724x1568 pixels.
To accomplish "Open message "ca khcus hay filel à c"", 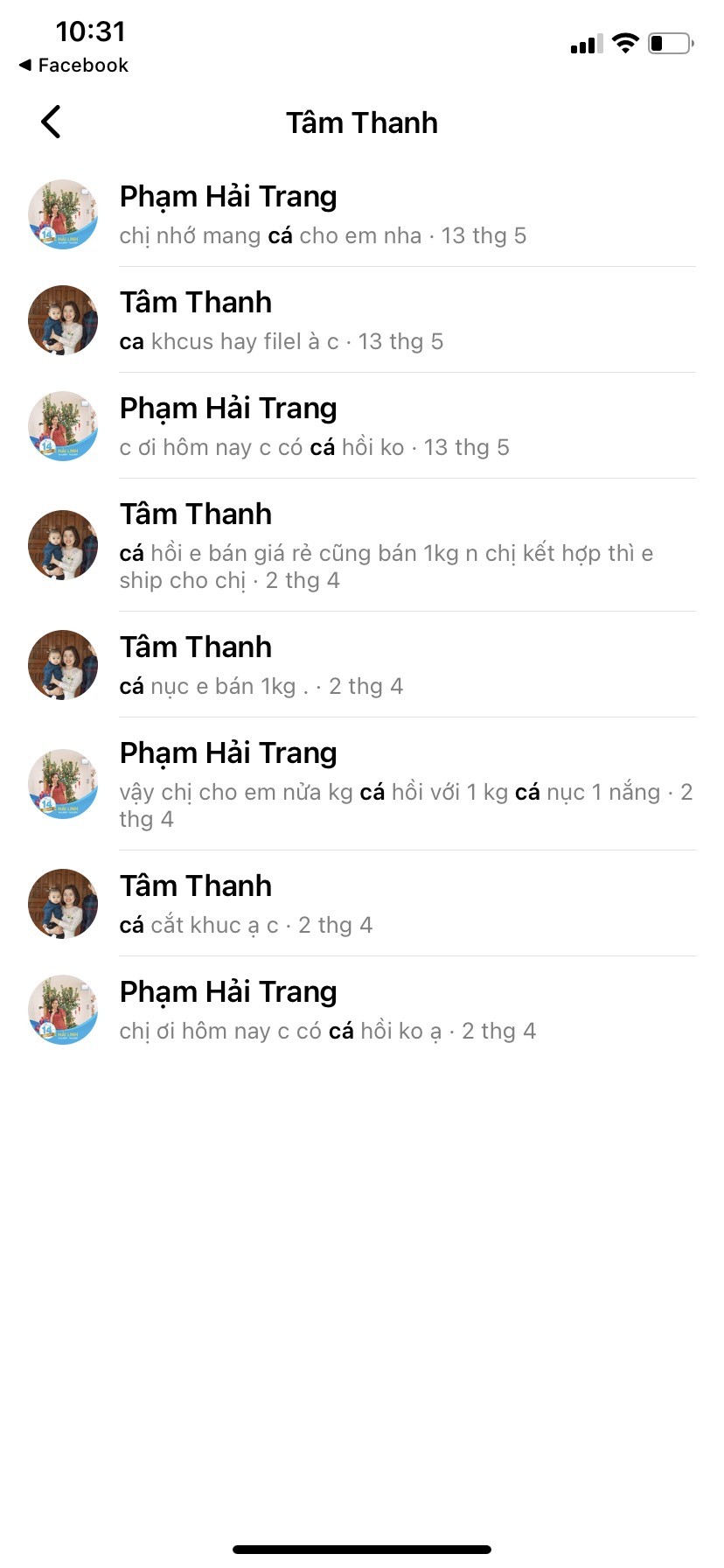I will pyautogui.click(x=362, y=320).
